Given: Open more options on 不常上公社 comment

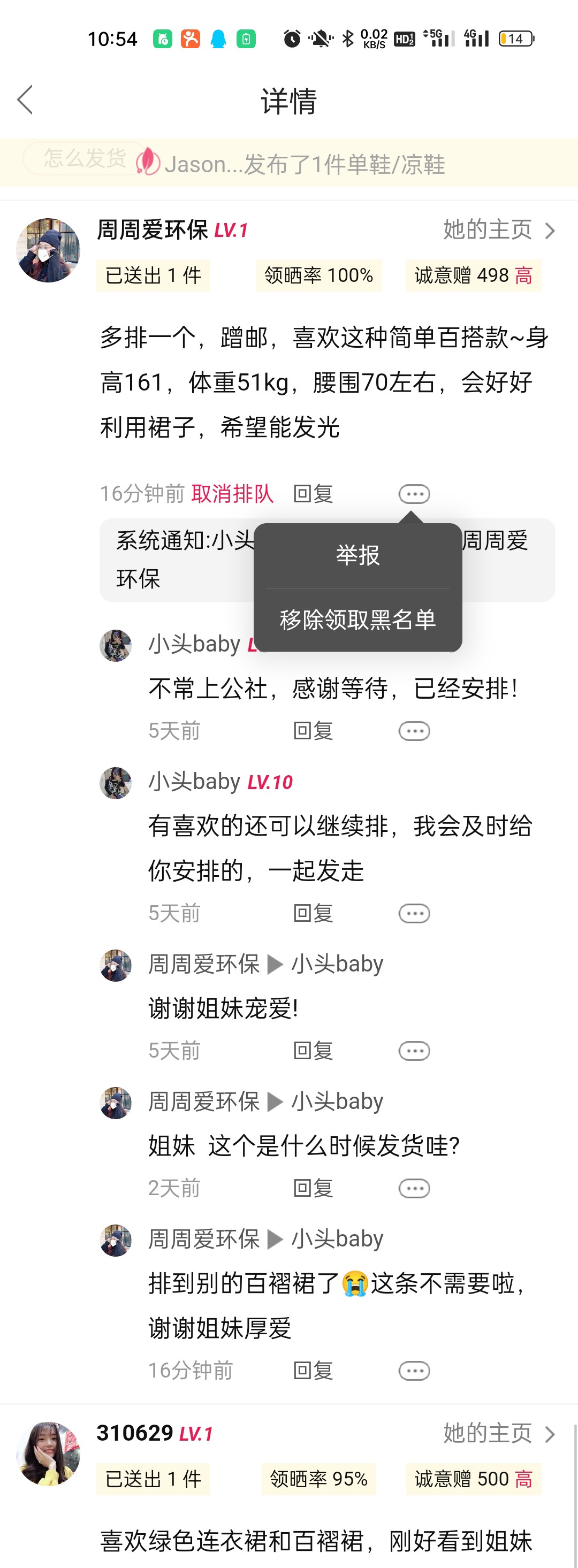Looking at the screenshot, I should click(414, 730).
